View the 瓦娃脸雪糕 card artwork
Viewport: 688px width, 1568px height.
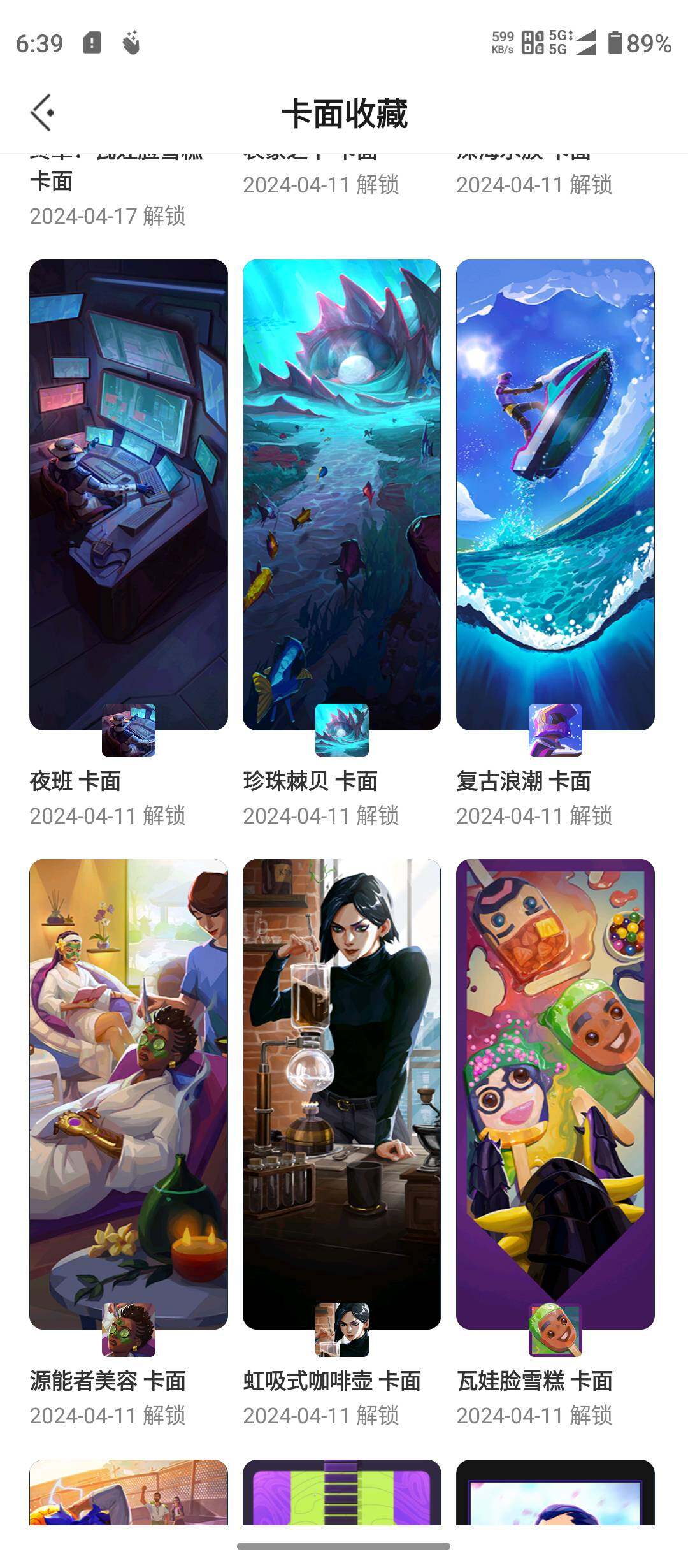click(555, 1084)
